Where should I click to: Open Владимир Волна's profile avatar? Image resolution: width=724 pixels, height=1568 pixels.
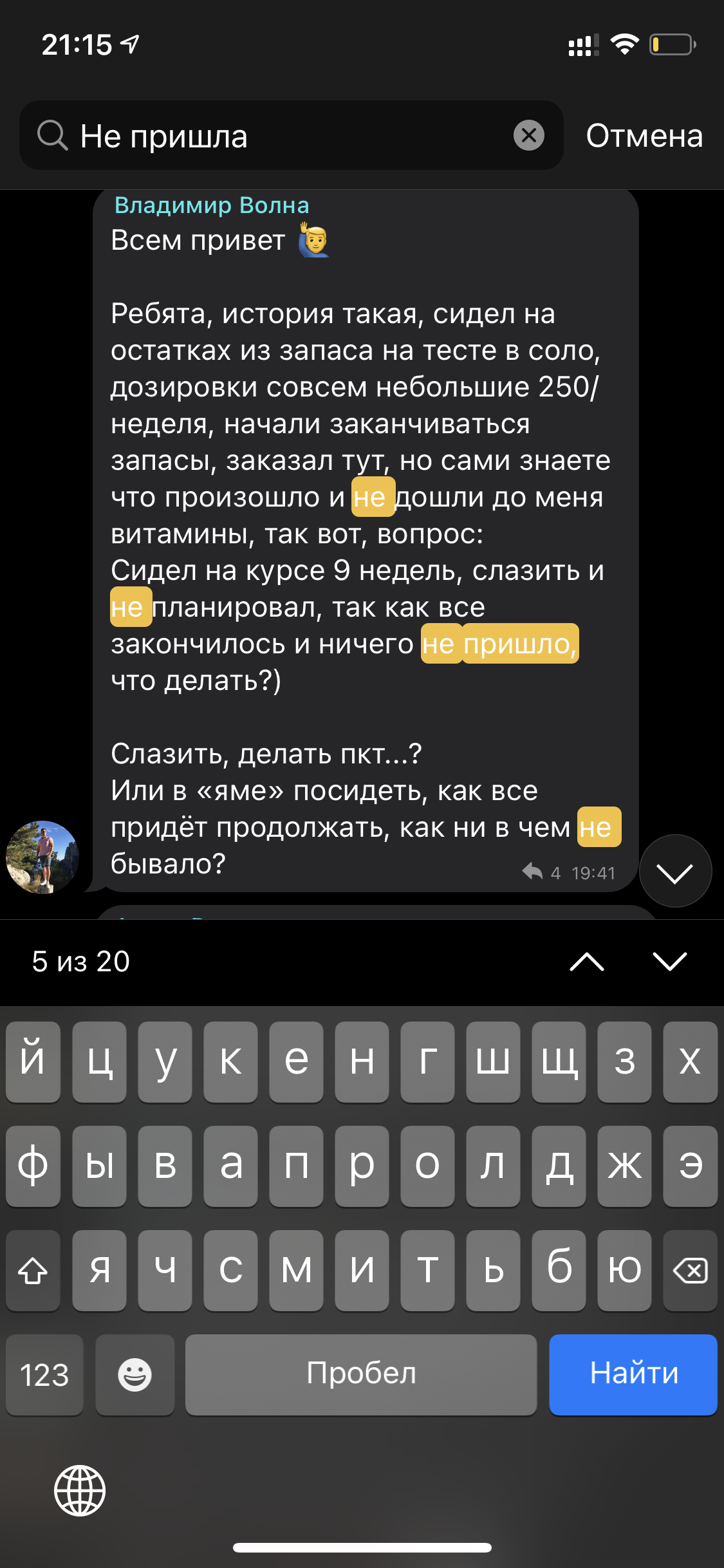[x=42, y=857]
